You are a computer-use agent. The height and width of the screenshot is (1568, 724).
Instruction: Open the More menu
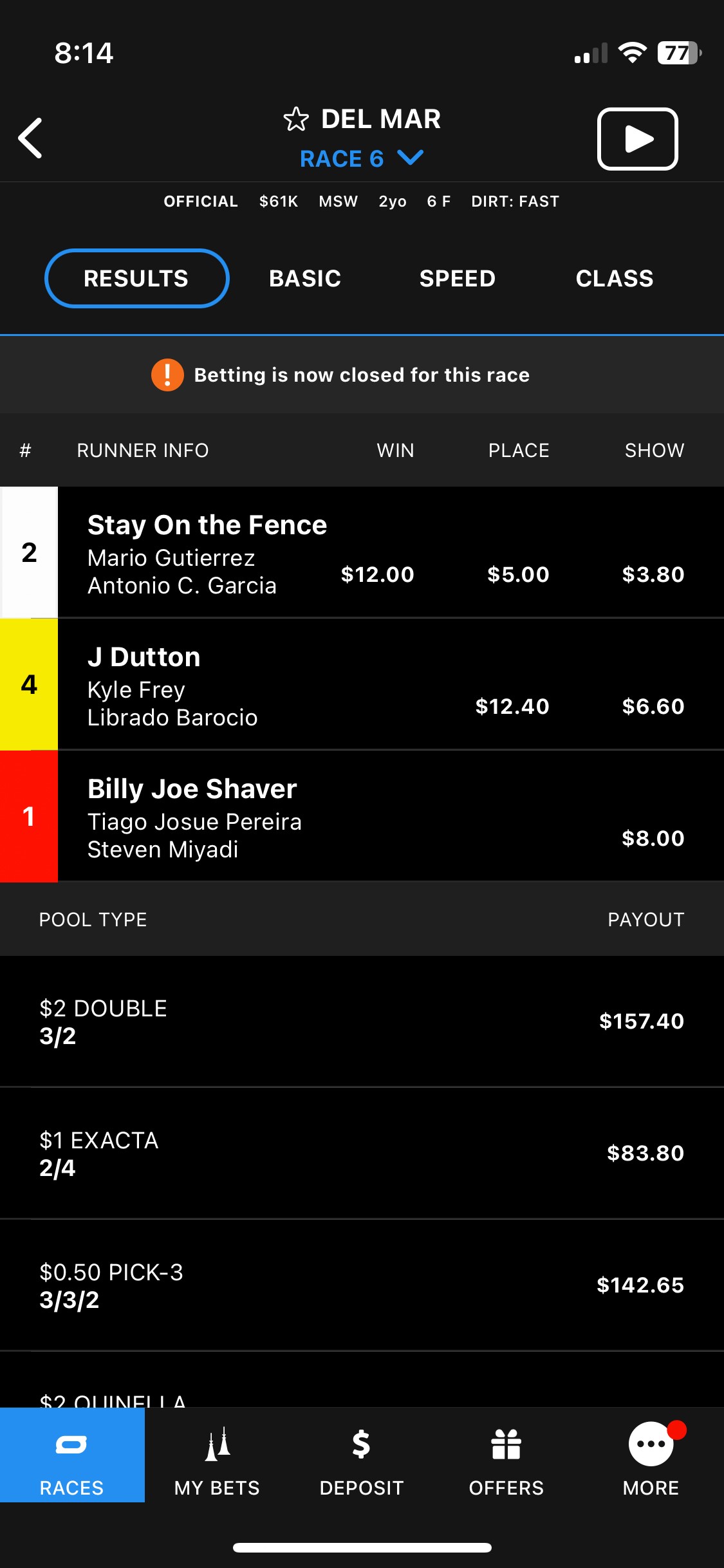coord(651,1455)
